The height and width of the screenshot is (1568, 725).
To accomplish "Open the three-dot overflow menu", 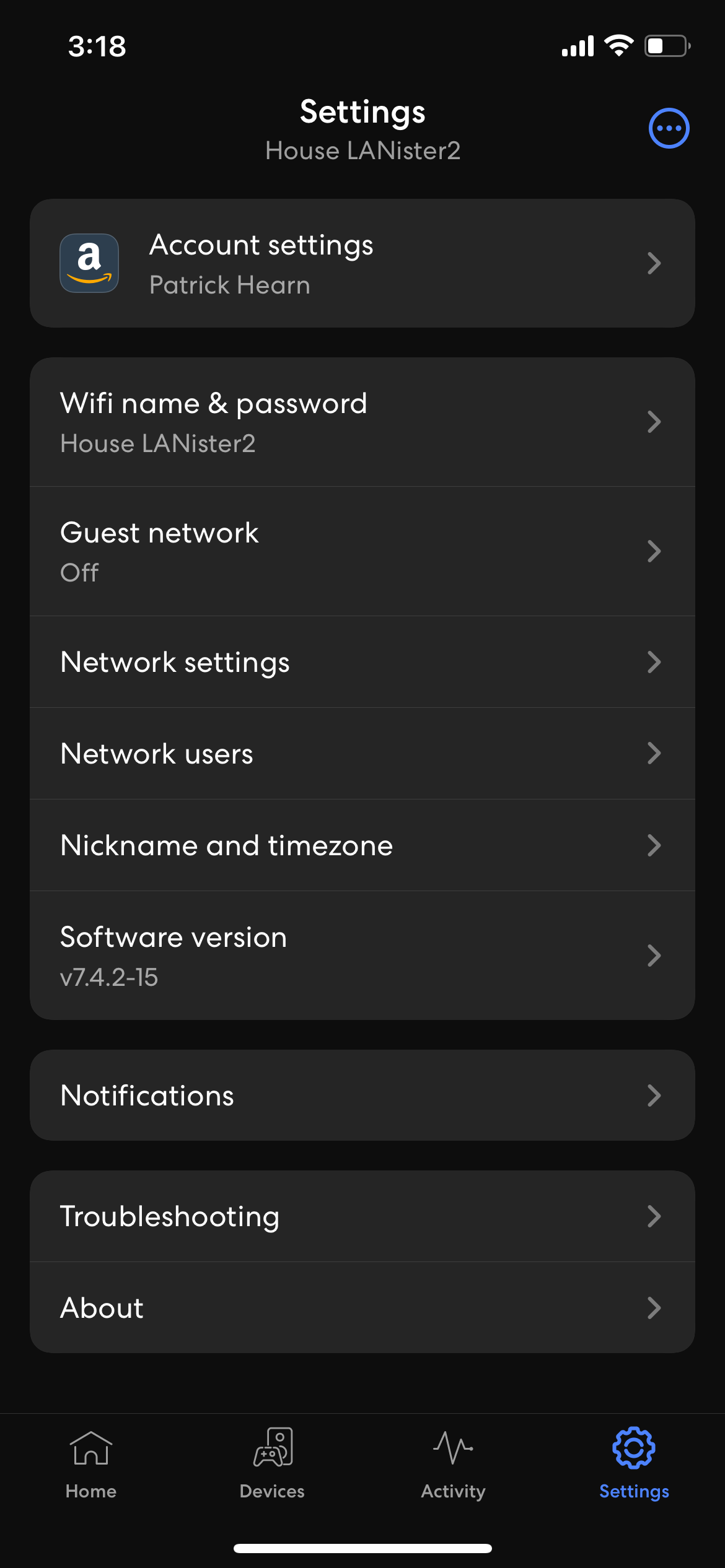I will click(669, 127).
